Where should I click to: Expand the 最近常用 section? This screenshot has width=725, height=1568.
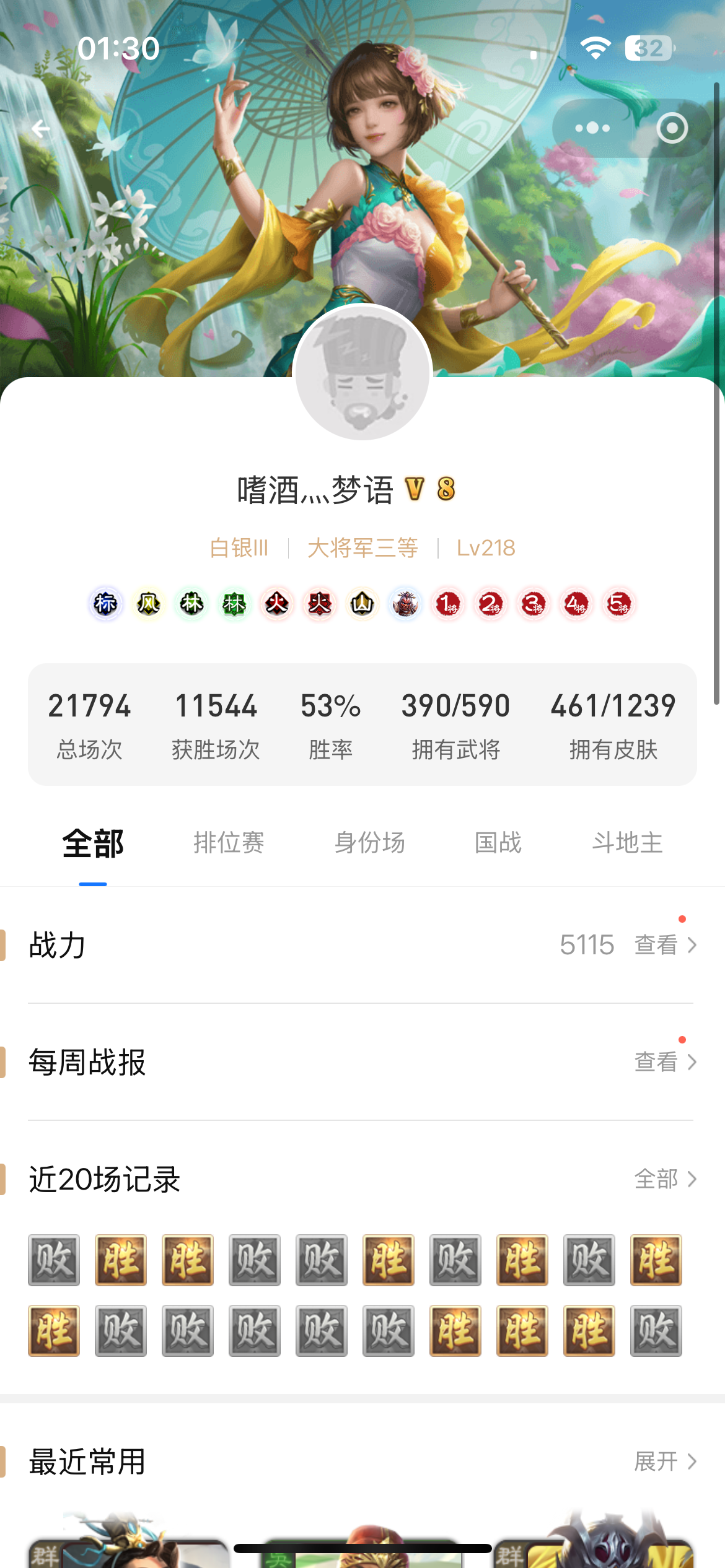pos(666,1461)
